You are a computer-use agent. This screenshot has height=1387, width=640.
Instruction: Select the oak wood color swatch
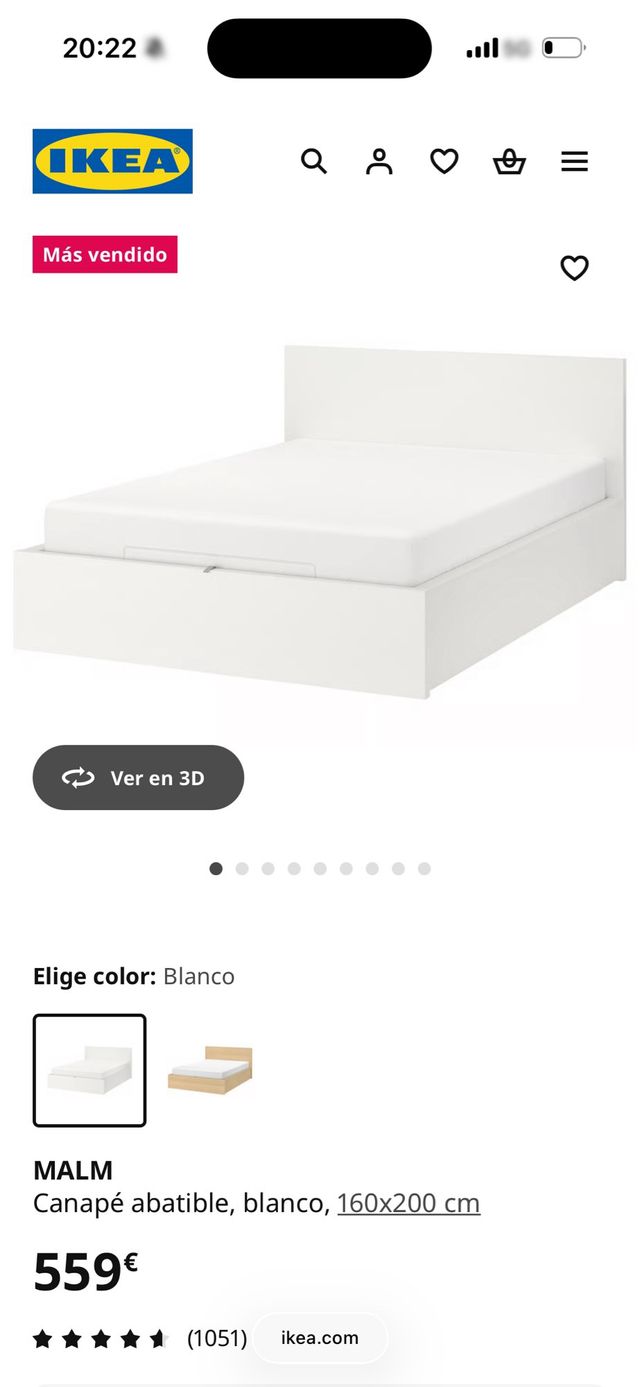210,1070
